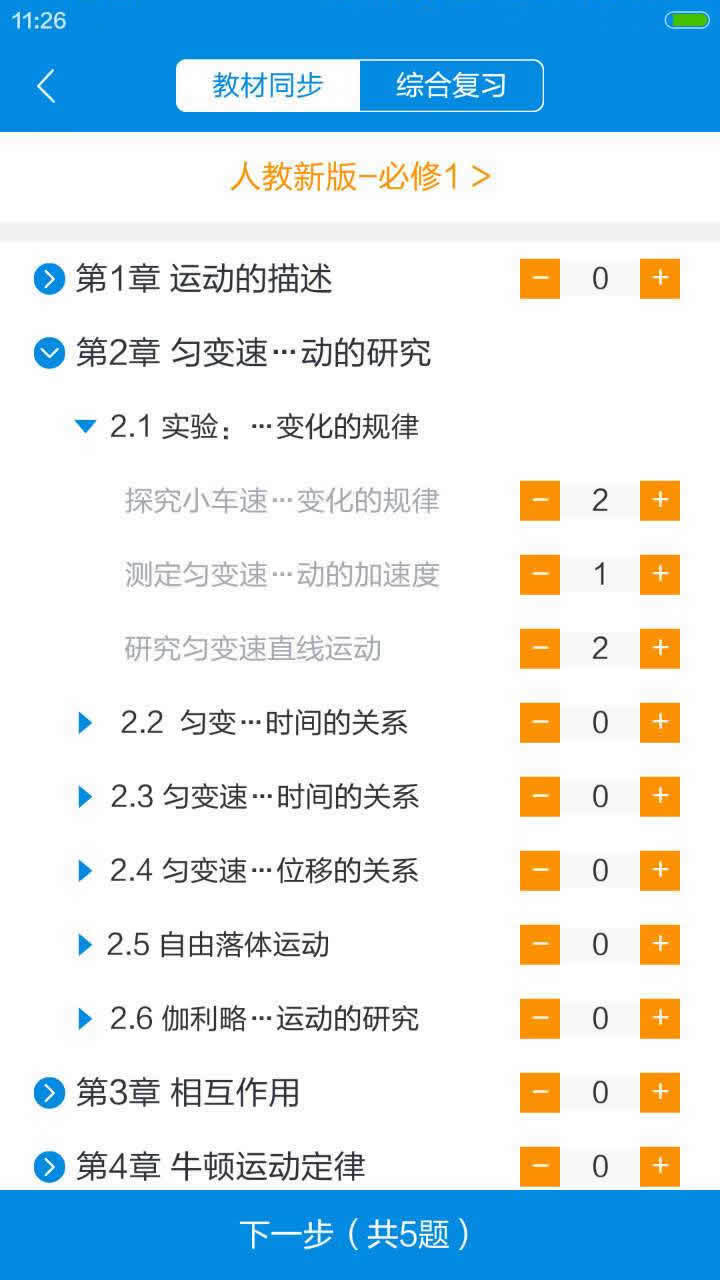Increase count for 第4章 牛顿运动定律
Viewport: 720px width, 1280px height.
click(659, 1166)
